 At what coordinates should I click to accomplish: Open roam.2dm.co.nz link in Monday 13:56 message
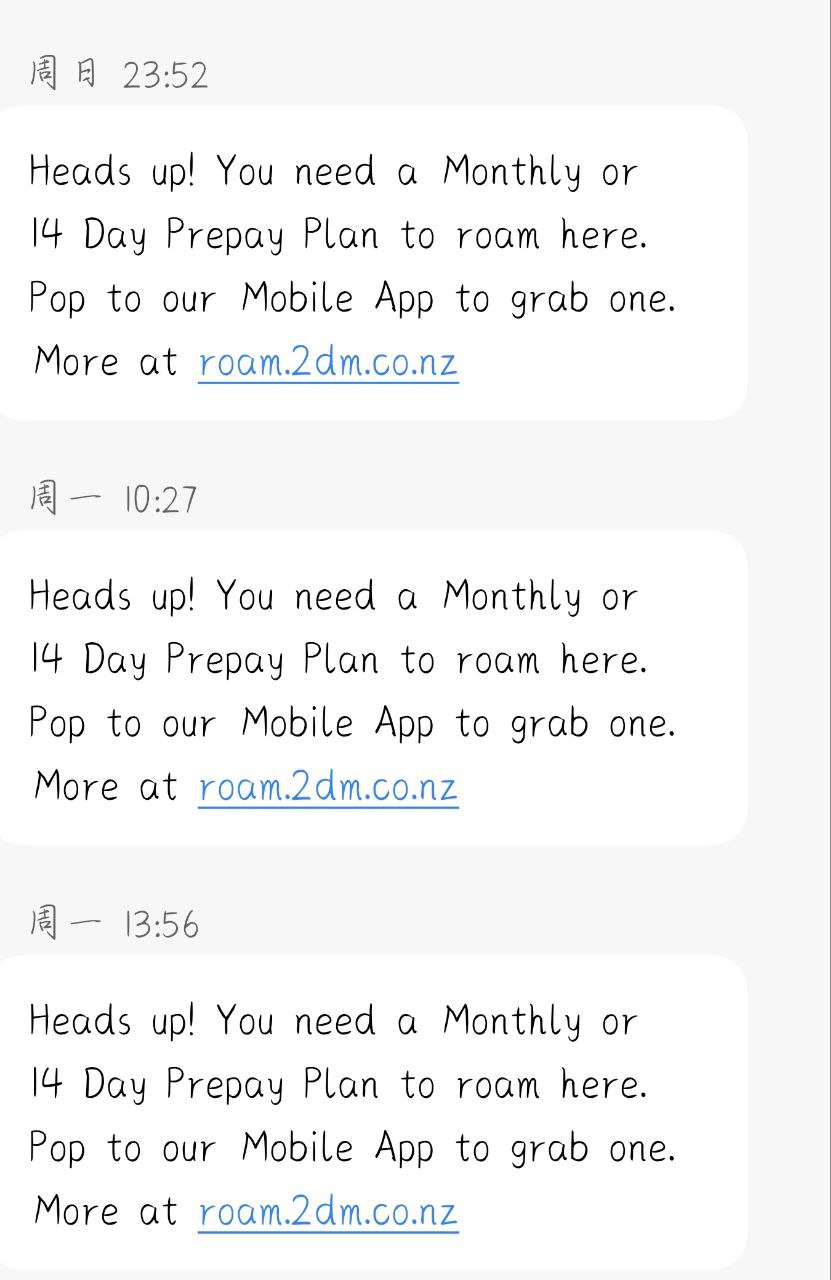point(328,1212)
